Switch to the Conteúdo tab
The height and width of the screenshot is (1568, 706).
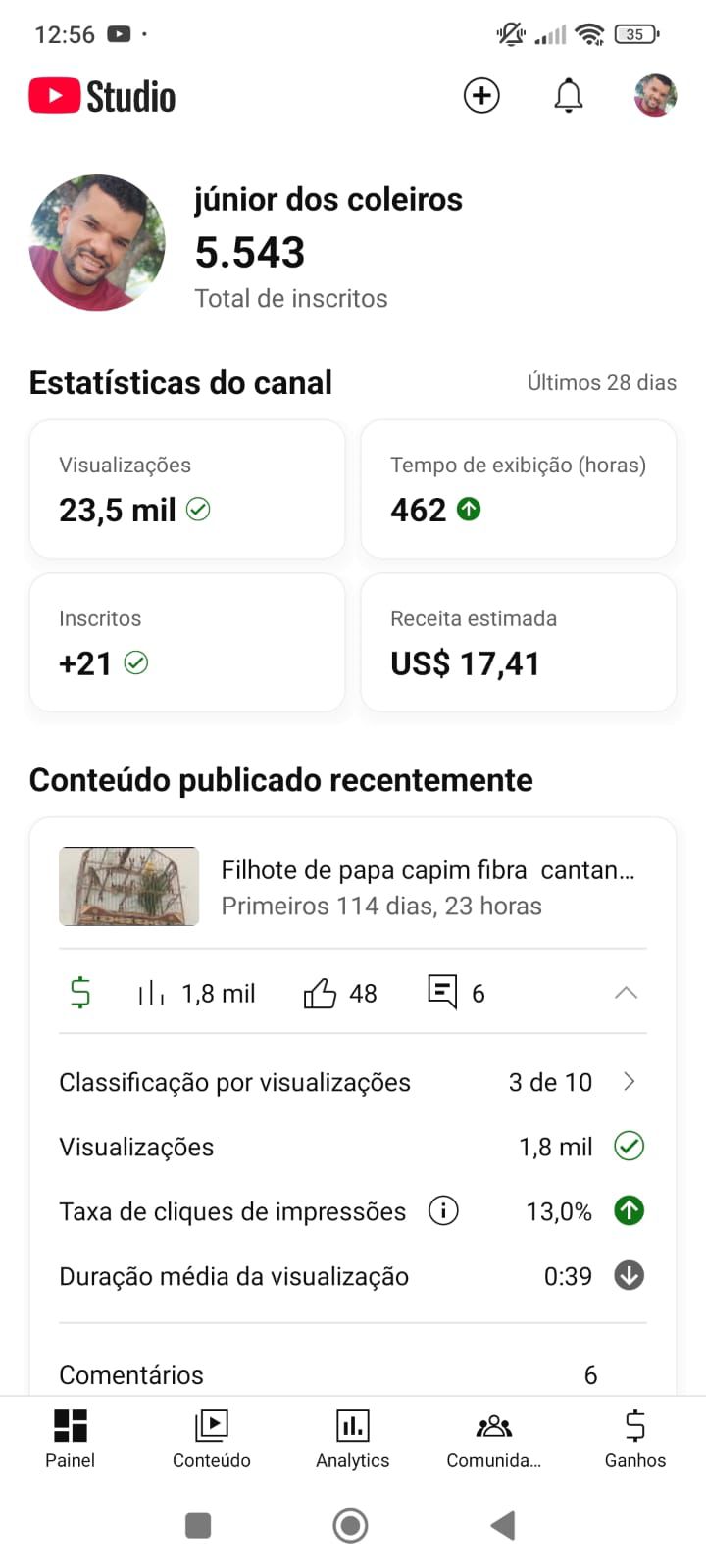[x=212, y=1439]
